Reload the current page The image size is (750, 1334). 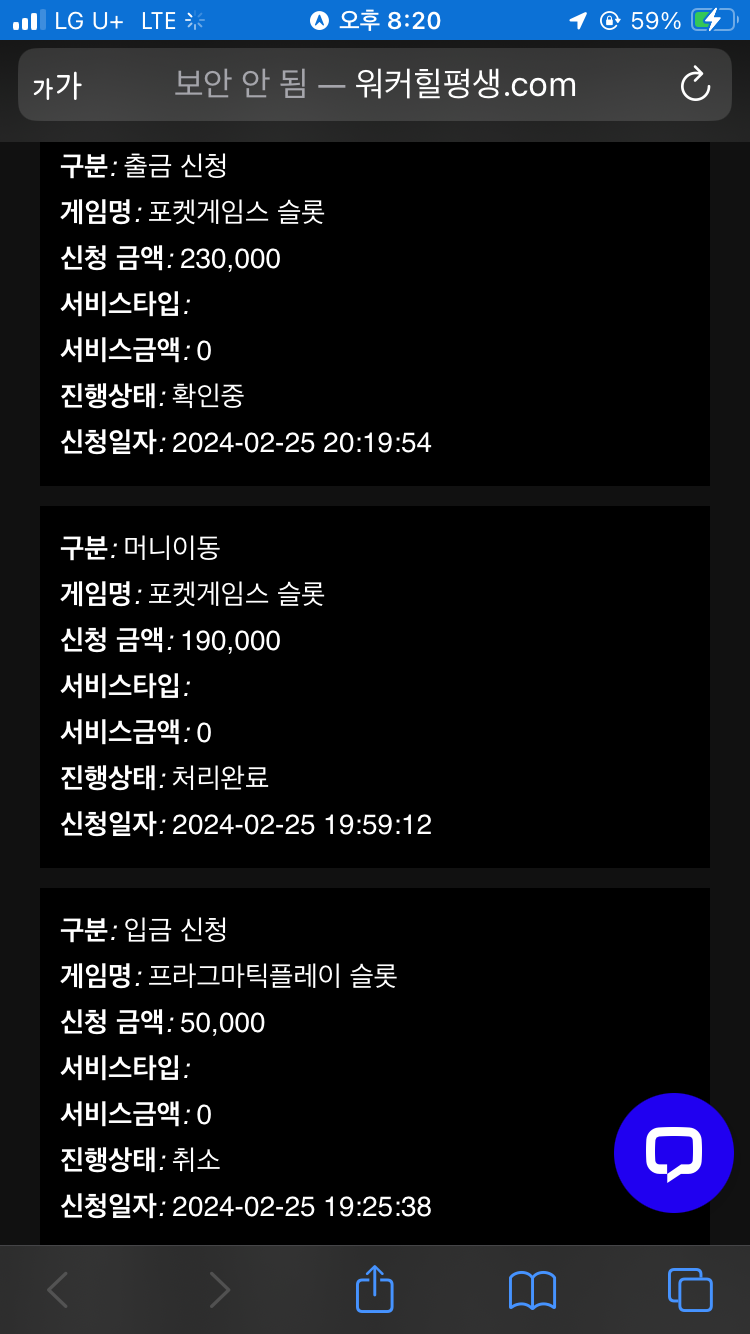coord(694,85)
